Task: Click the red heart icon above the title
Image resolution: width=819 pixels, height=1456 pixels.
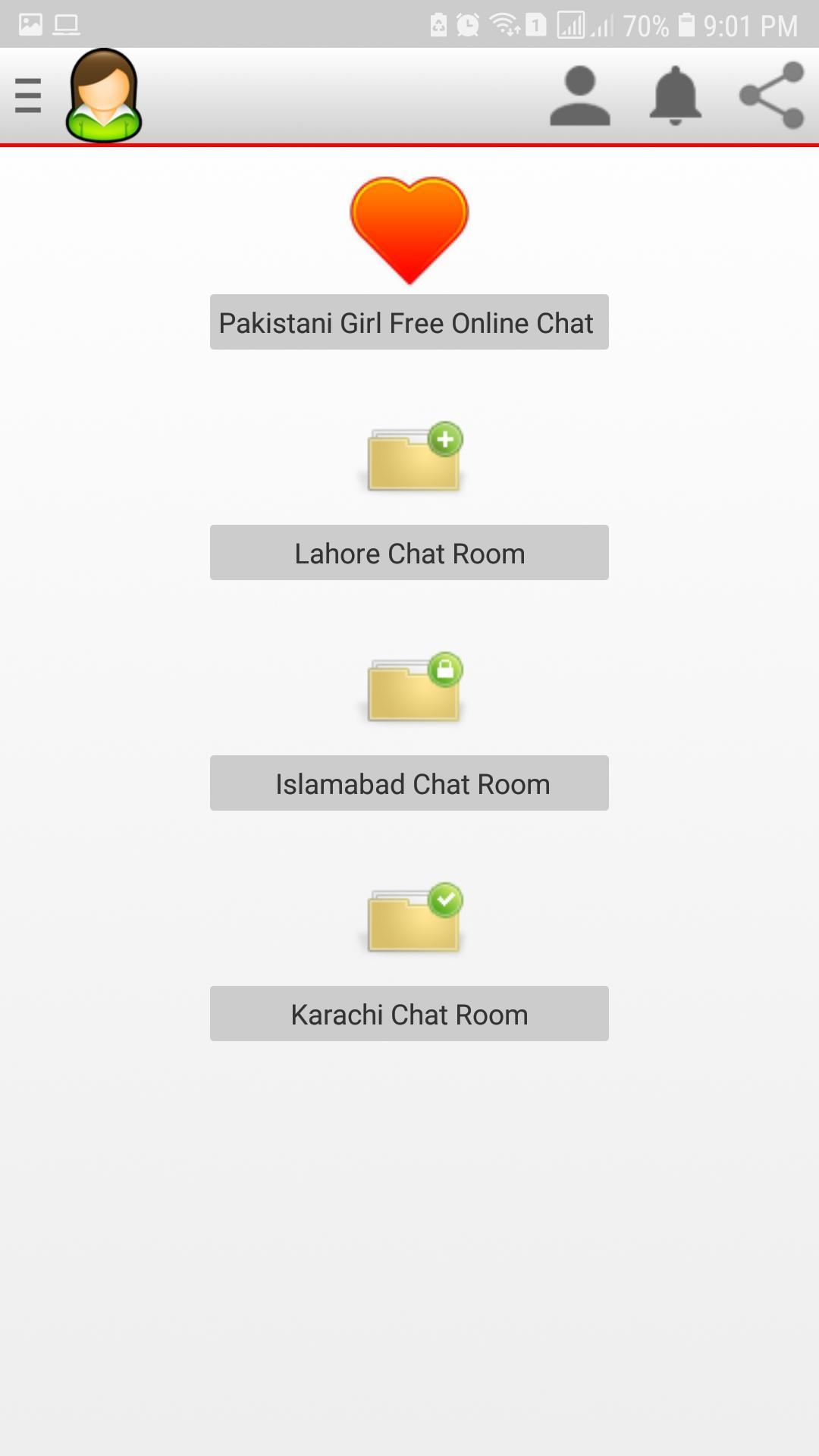Action: point(408,227)
